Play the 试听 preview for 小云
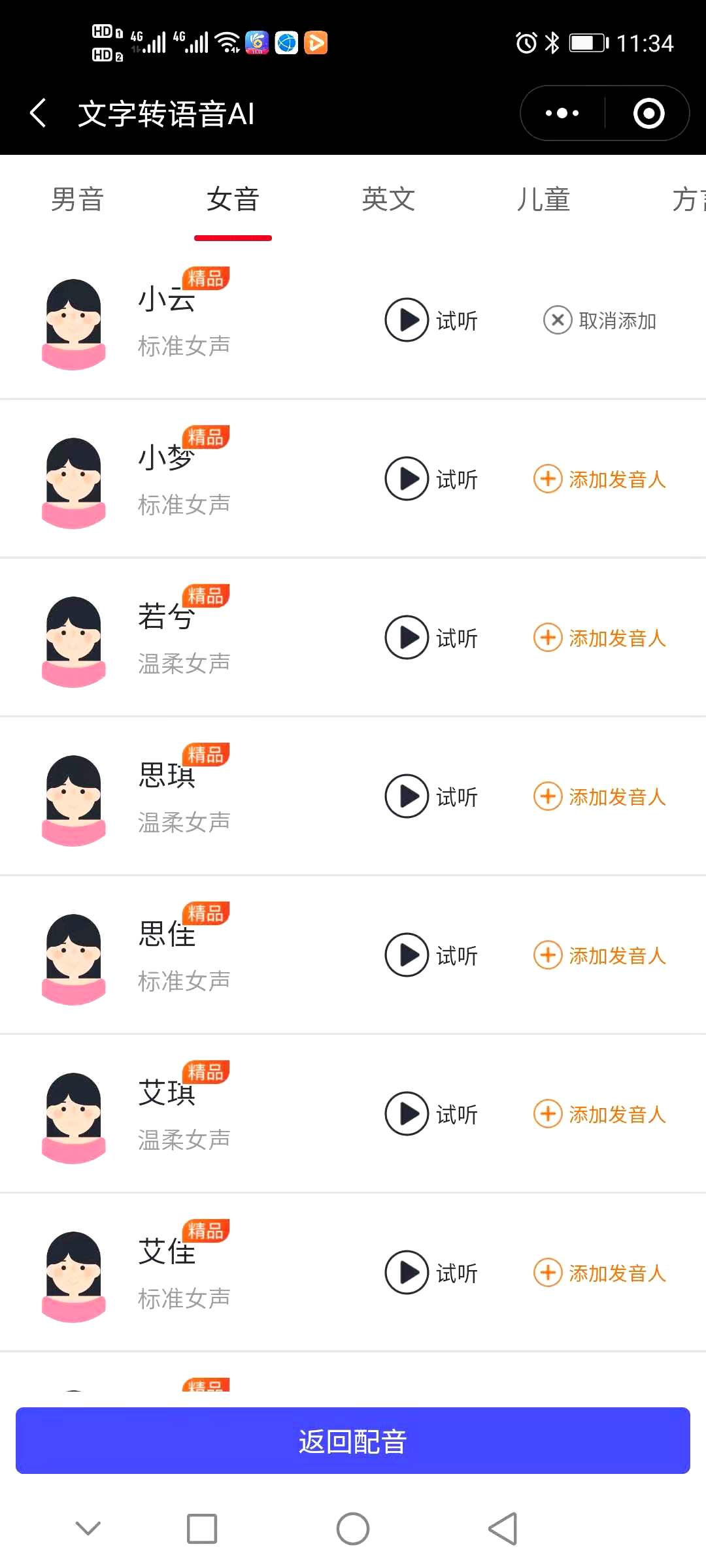Screen dimensions: 706x1568 (431, 320)
